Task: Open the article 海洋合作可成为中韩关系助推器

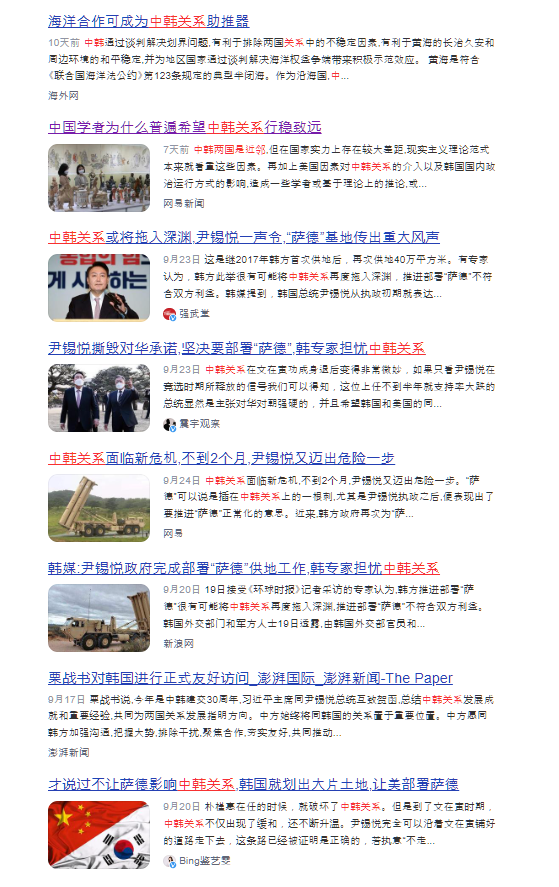Action: 148,21
